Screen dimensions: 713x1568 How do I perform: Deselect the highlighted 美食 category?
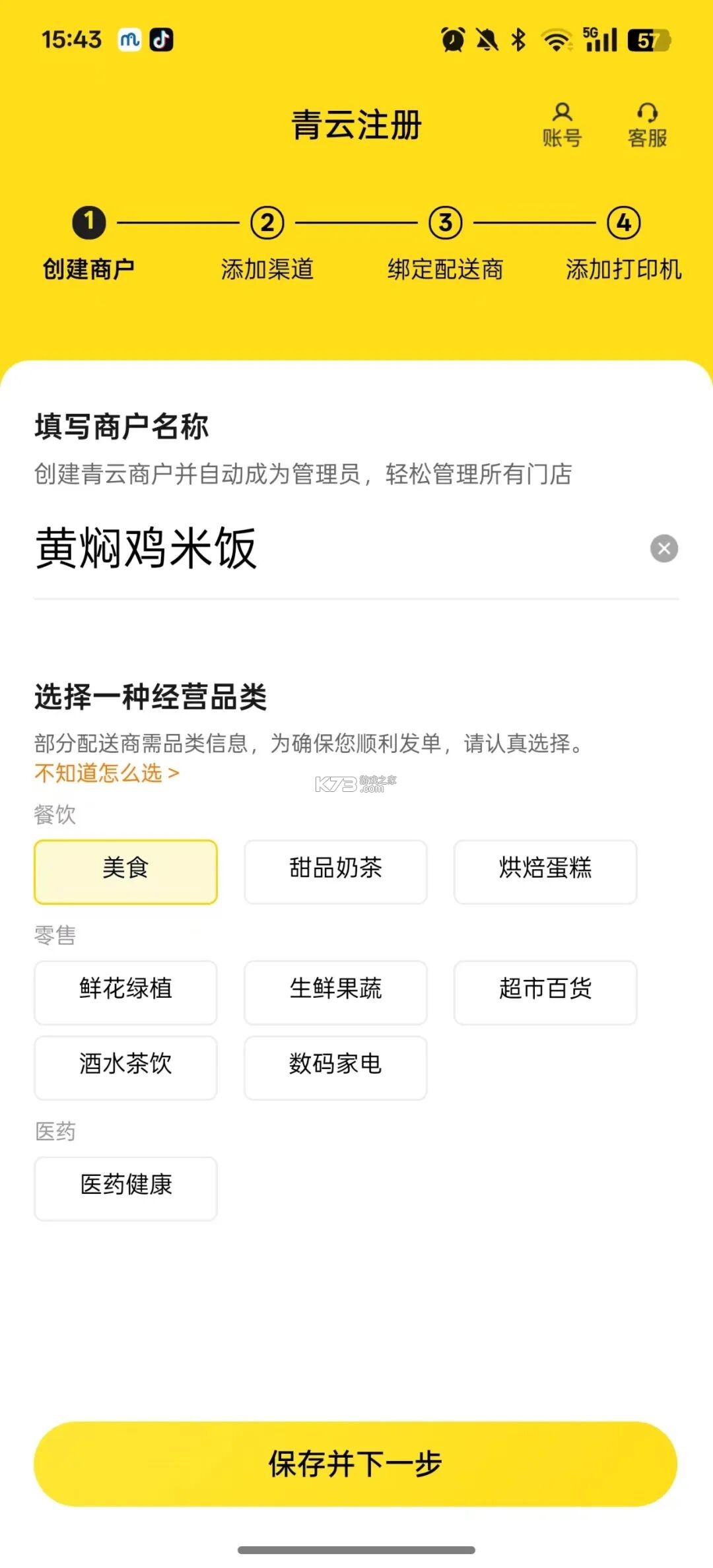tap(125, 870)
